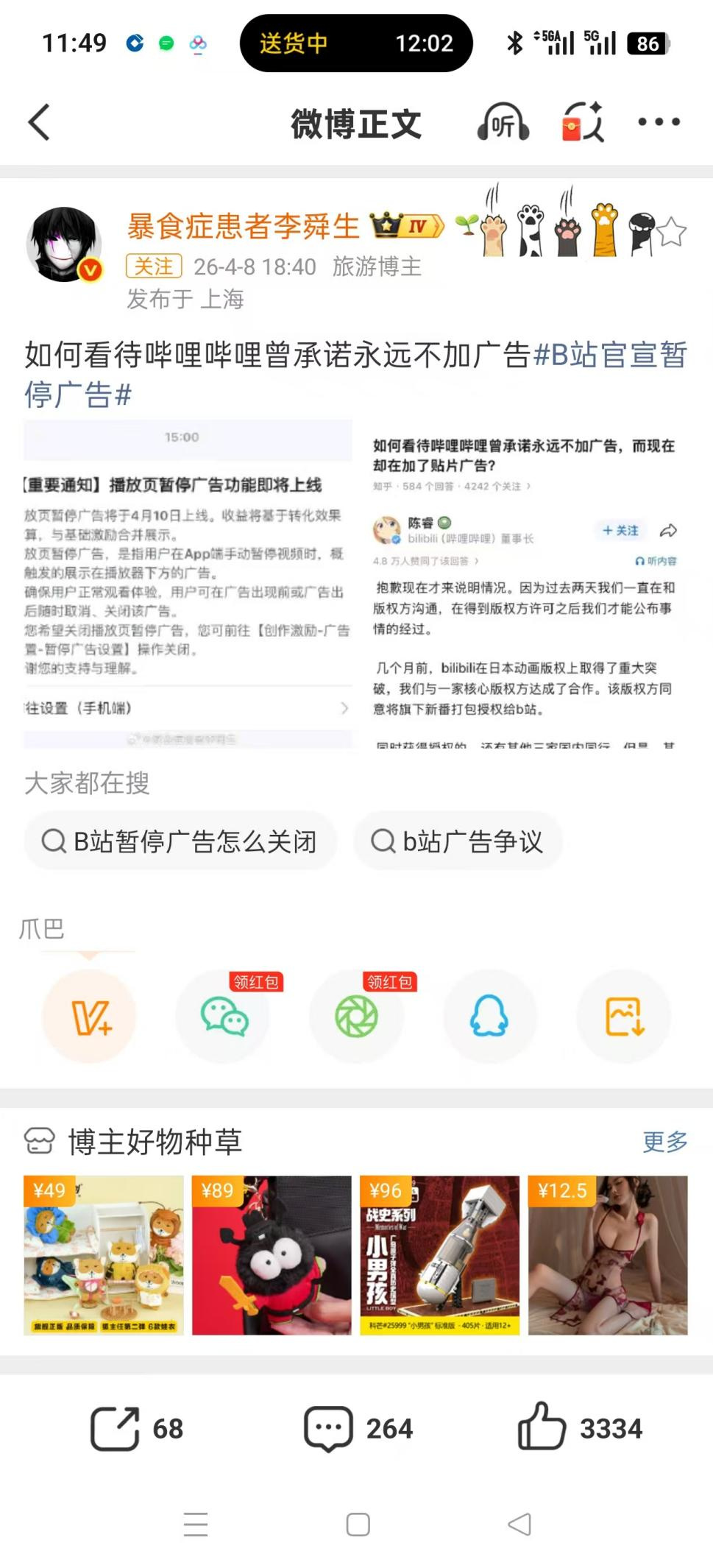Save the post as an image
713x1568 pixels.
tap(624, 1016)
